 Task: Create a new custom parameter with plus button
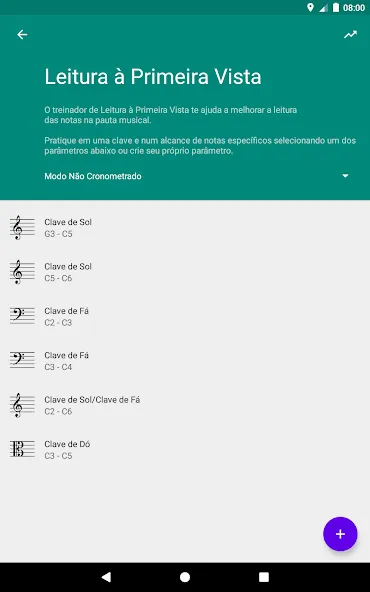point(340,534)
